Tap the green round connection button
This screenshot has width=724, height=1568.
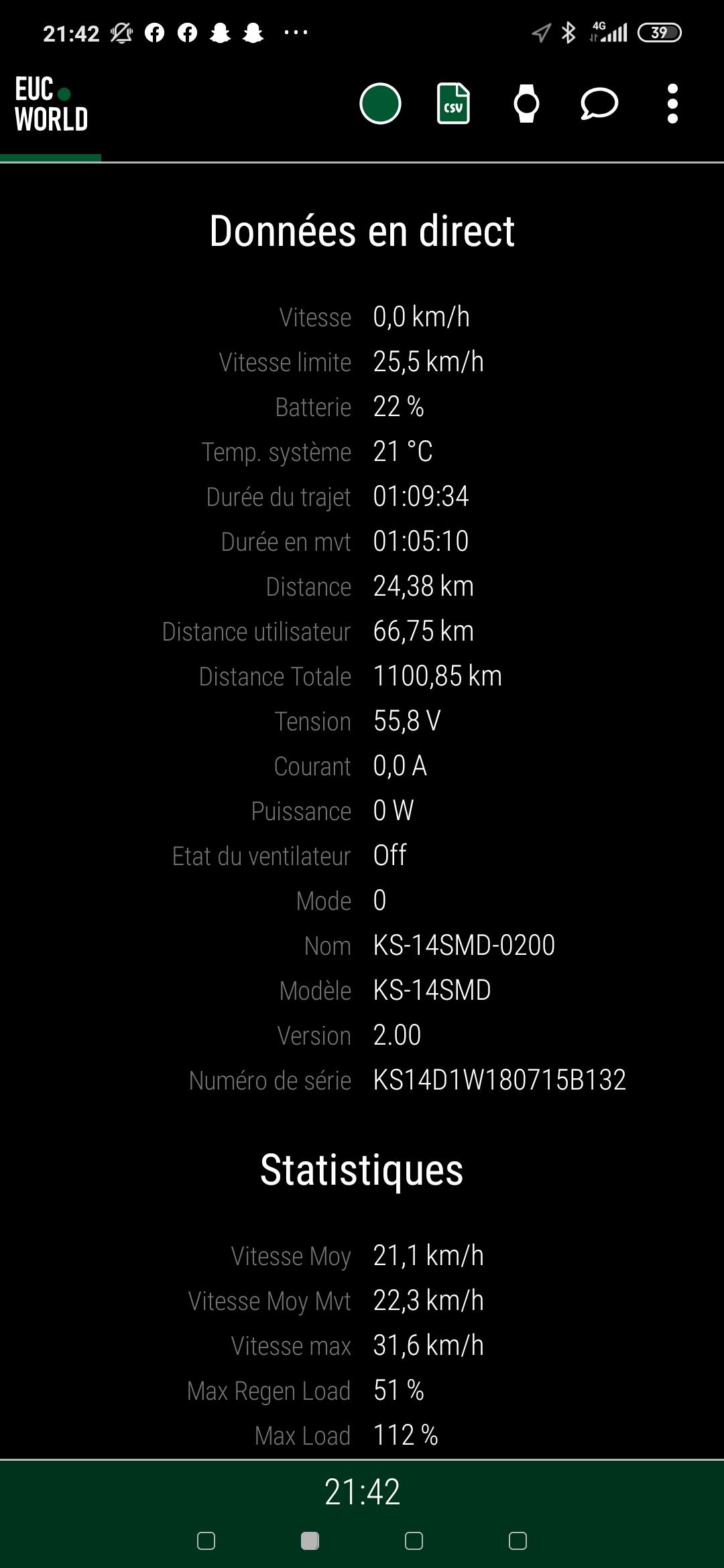point(380,104)
